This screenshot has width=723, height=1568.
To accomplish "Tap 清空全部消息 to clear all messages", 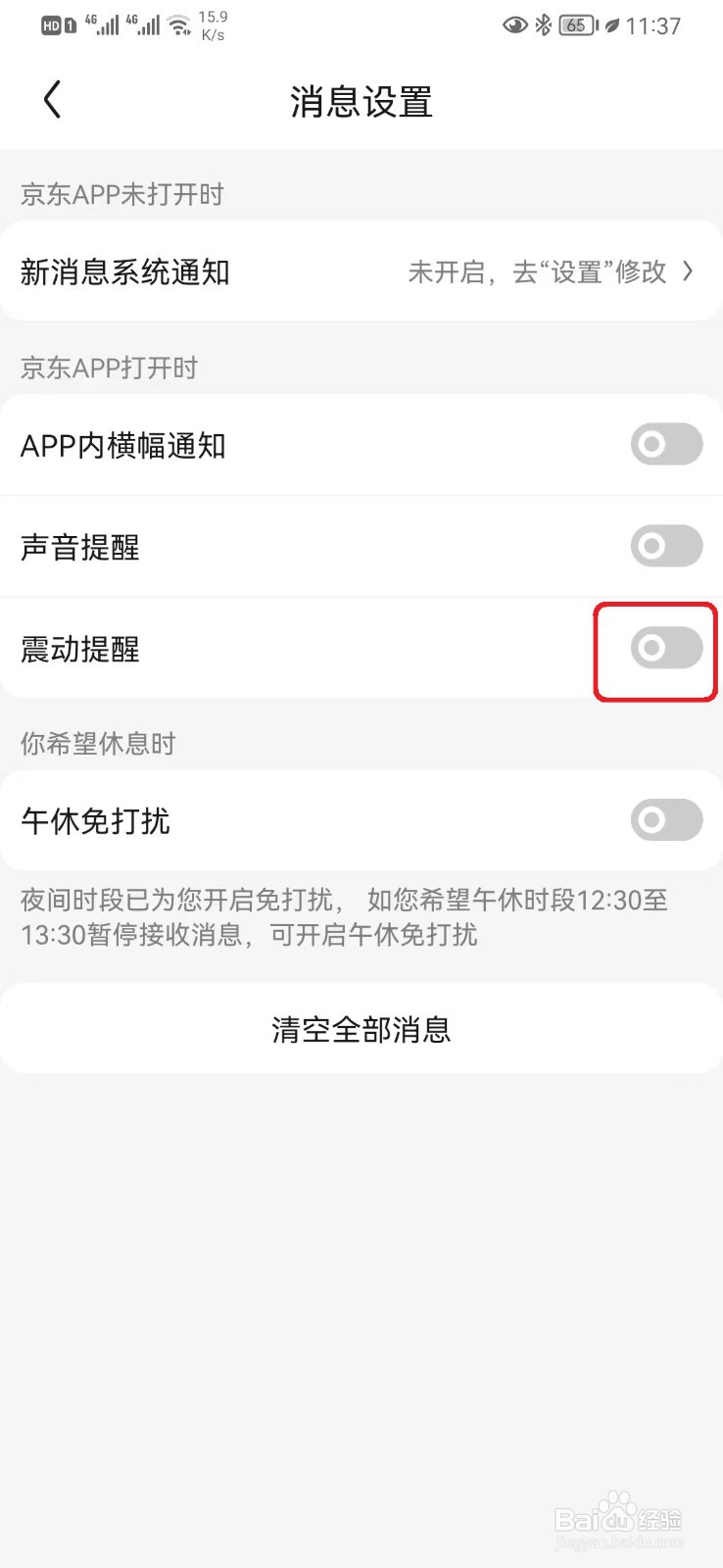I will coord(361,1028).
